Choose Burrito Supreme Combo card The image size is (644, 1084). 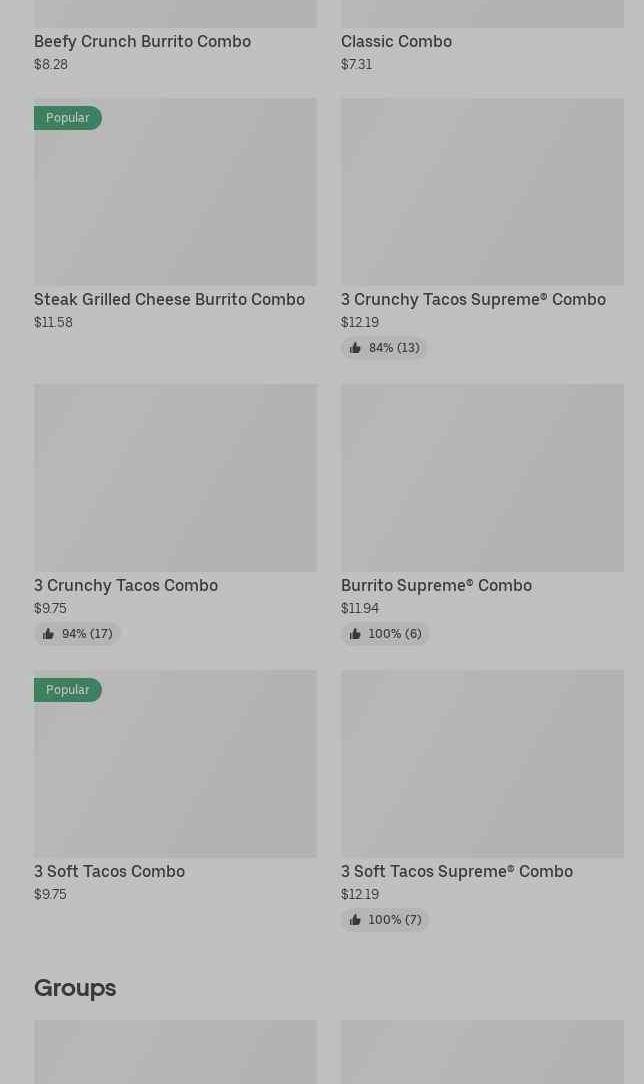point(482,478)
